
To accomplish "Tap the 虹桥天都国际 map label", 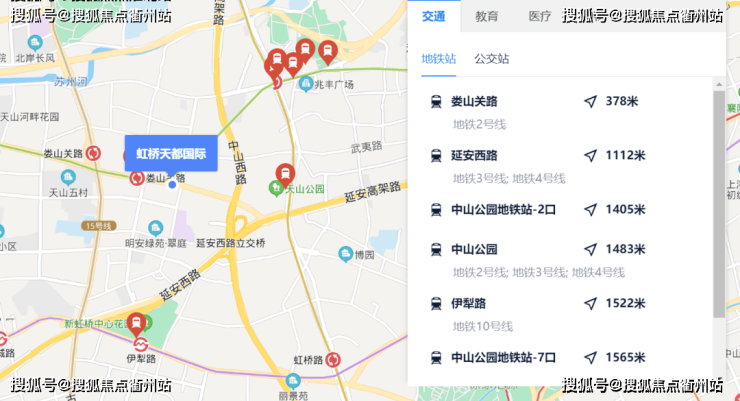I will coord(171,154).
